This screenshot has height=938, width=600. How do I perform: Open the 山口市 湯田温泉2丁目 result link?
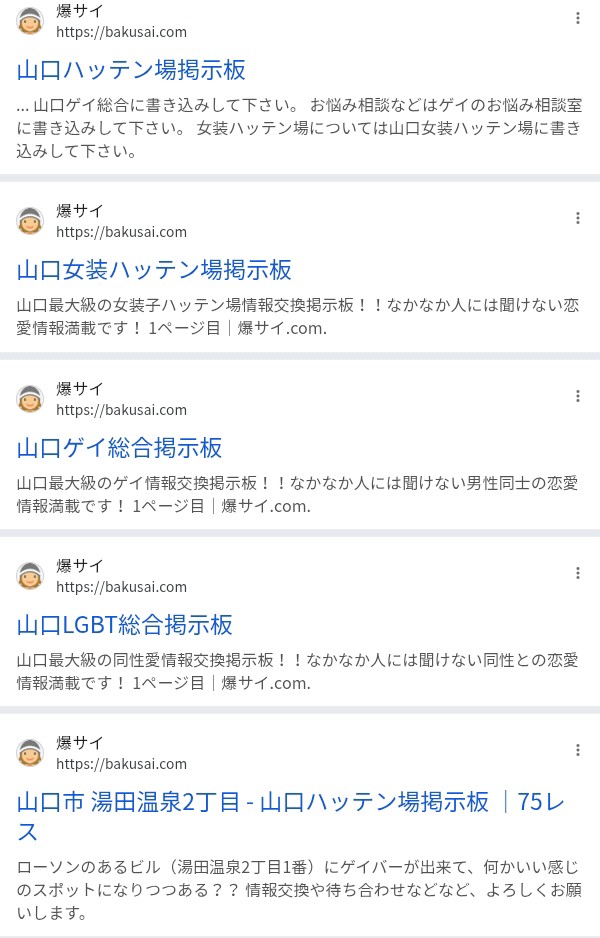click(x=253, y=802)
